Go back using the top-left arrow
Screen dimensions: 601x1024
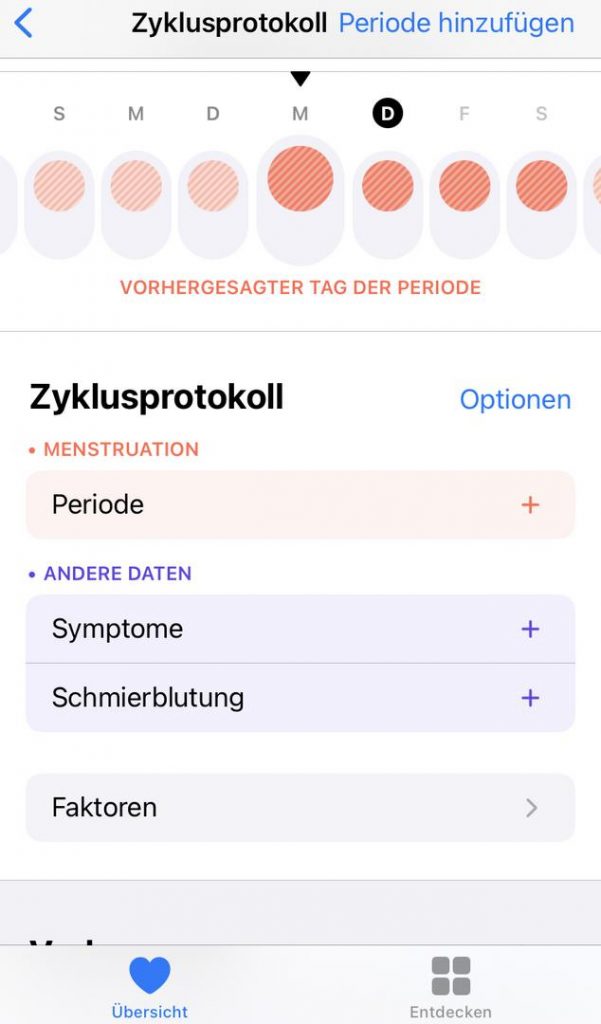(24, 24)
